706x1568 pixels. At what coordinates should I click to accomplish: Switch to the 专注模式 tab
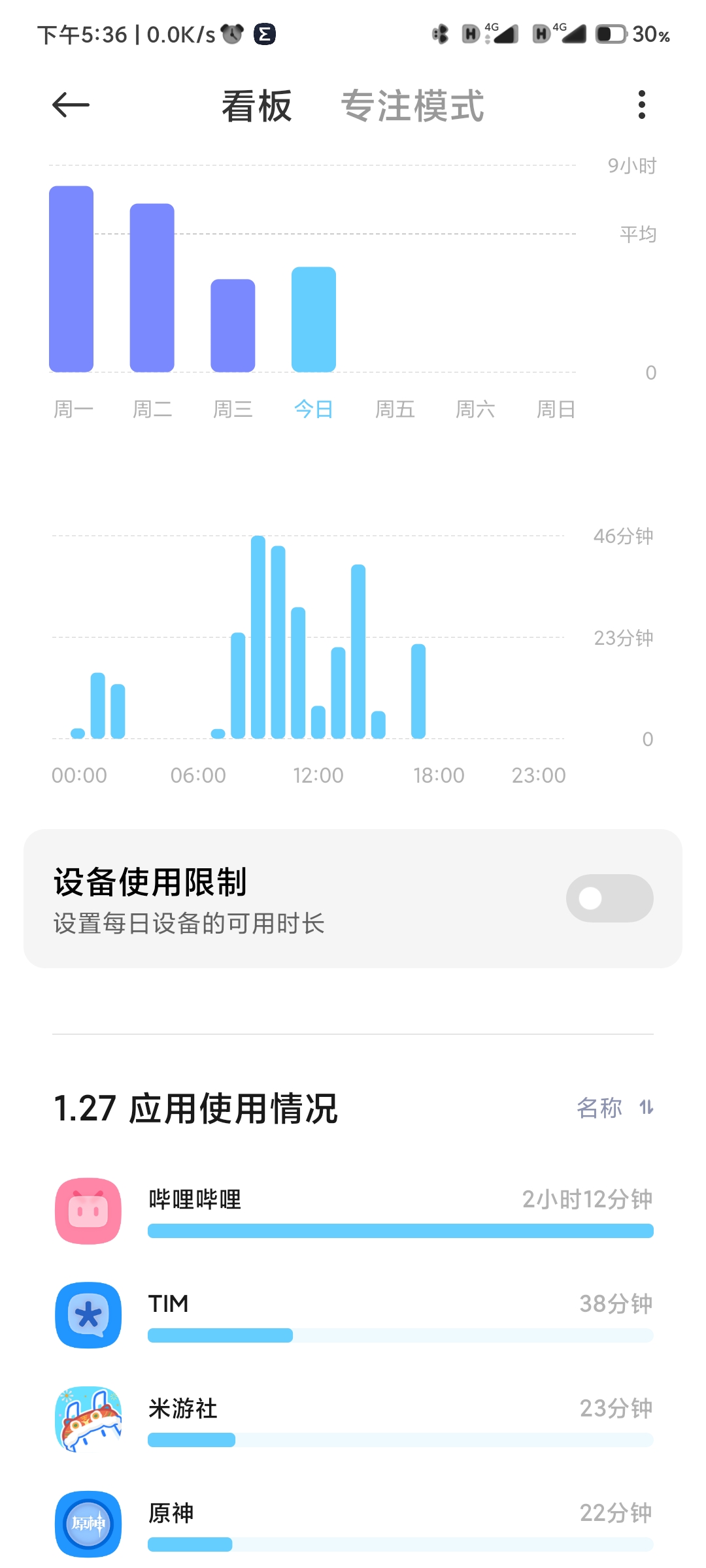point(412,106)
